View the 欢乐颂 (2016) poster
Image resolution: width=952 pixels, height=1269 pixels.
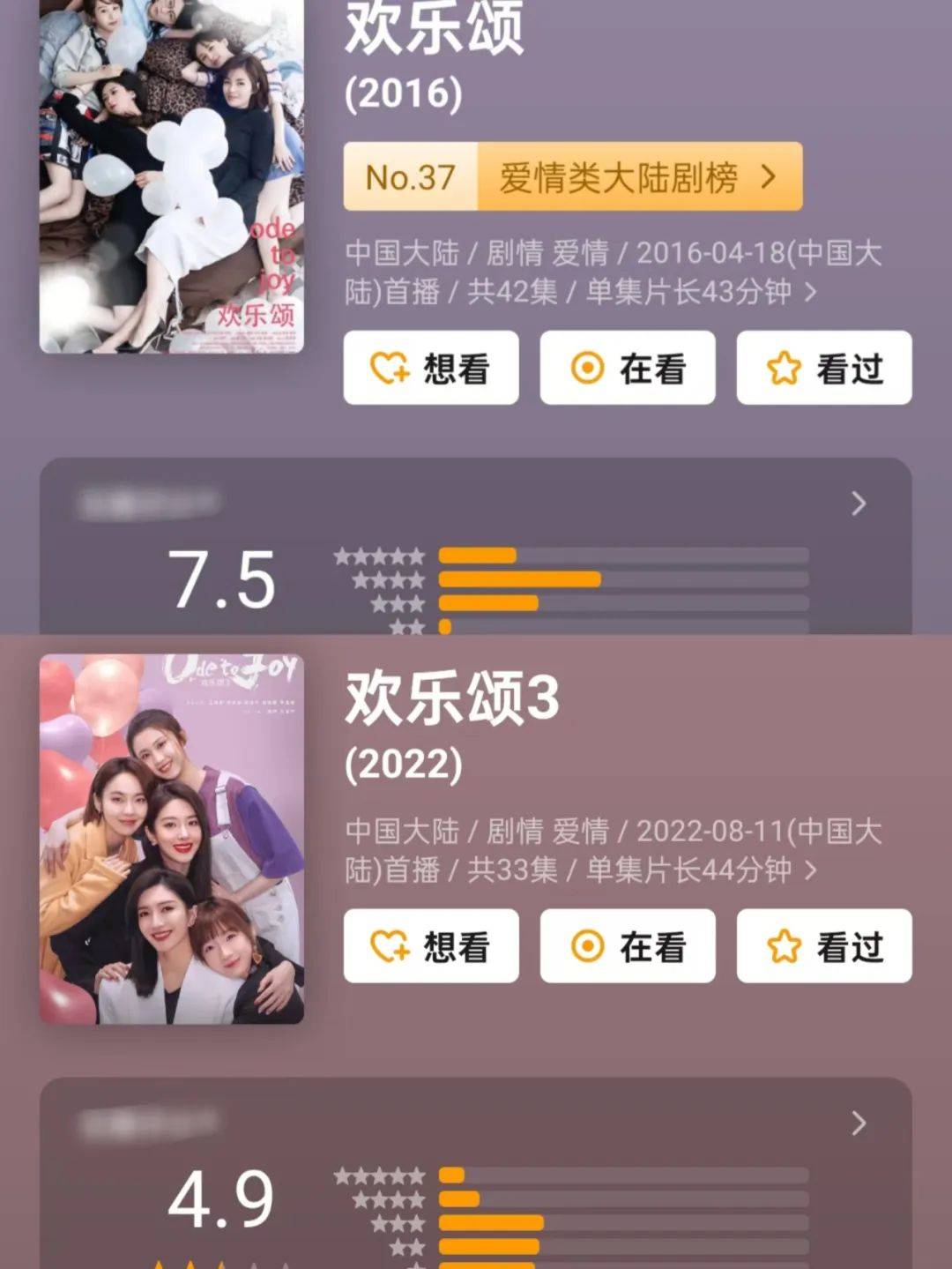coord(172,176)
